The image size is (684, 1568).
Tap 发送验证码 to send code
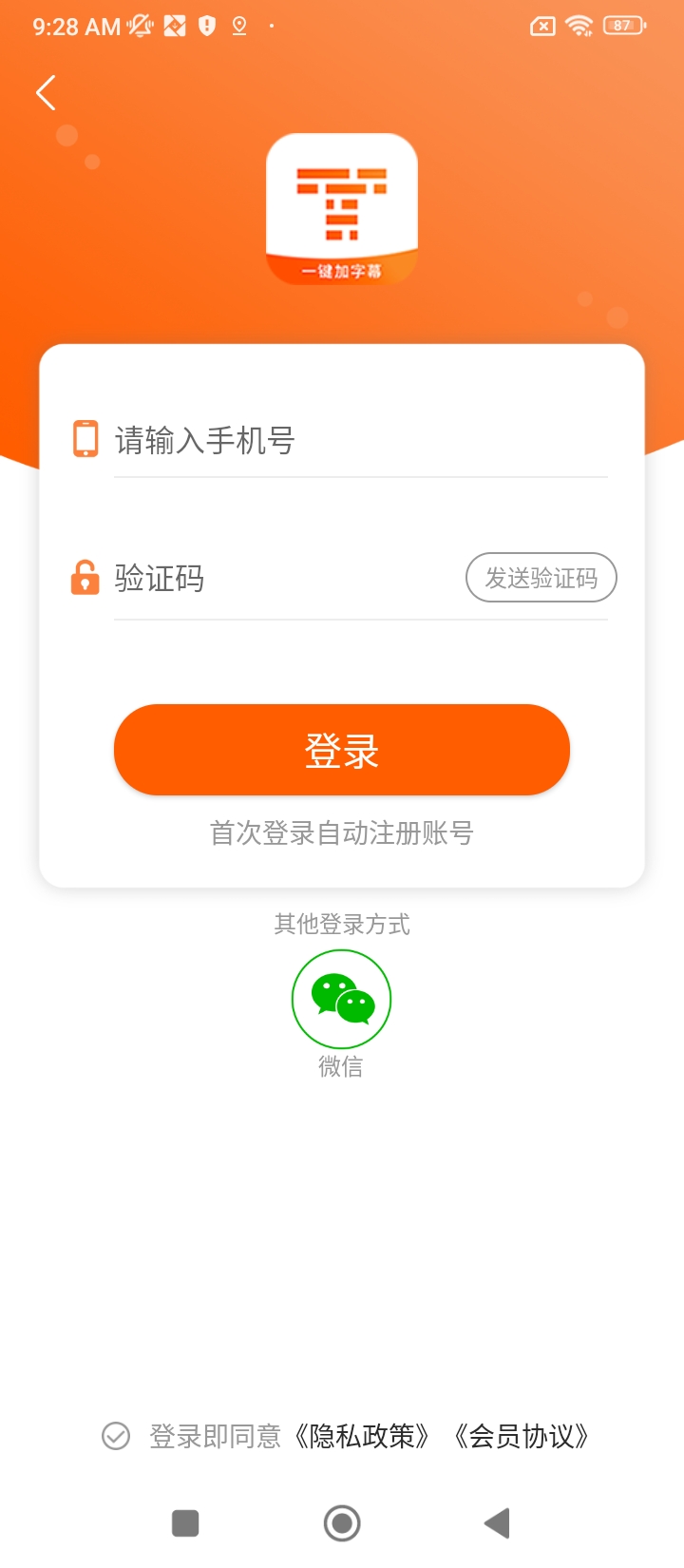[541, 578]
